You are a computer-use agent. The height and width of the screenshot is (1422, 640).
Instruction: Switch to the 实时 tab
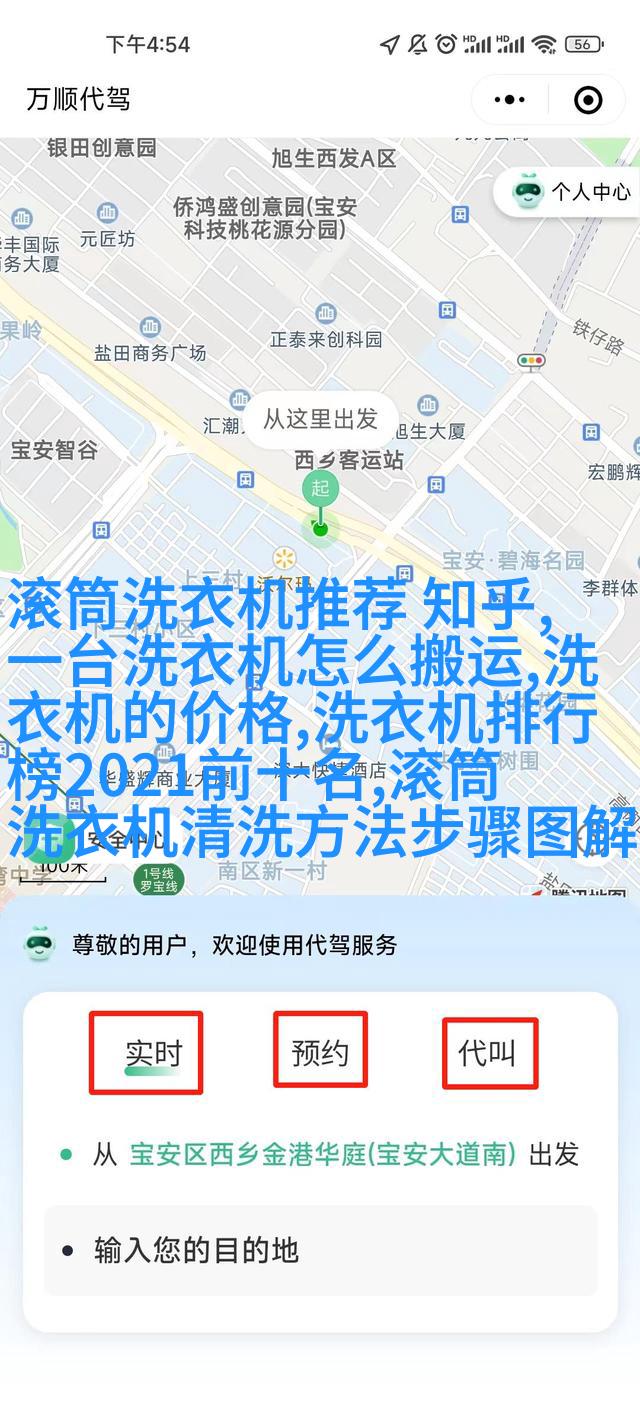click(x=153, y=1052)
